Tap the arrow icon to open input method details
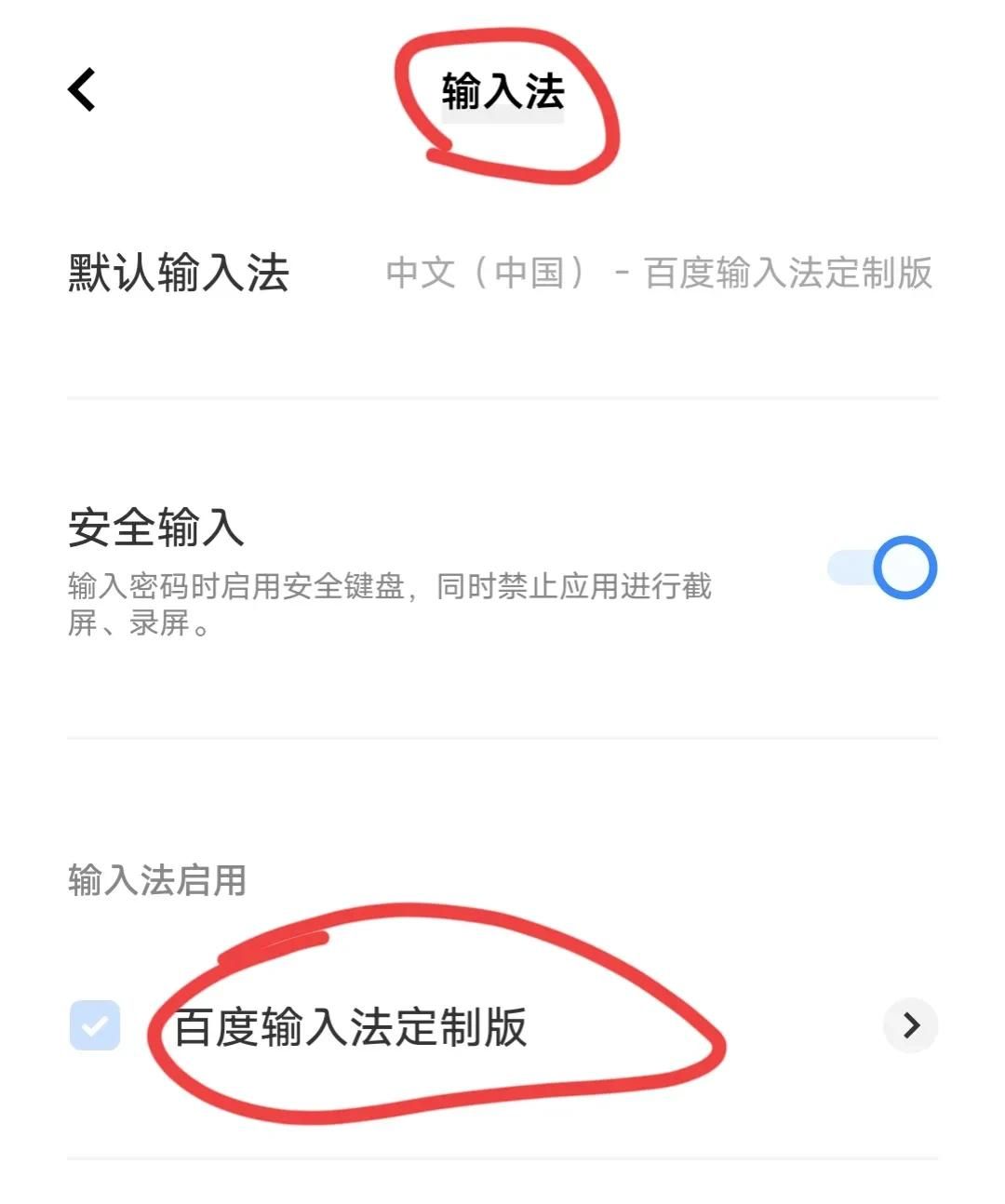 [910, 1026]
